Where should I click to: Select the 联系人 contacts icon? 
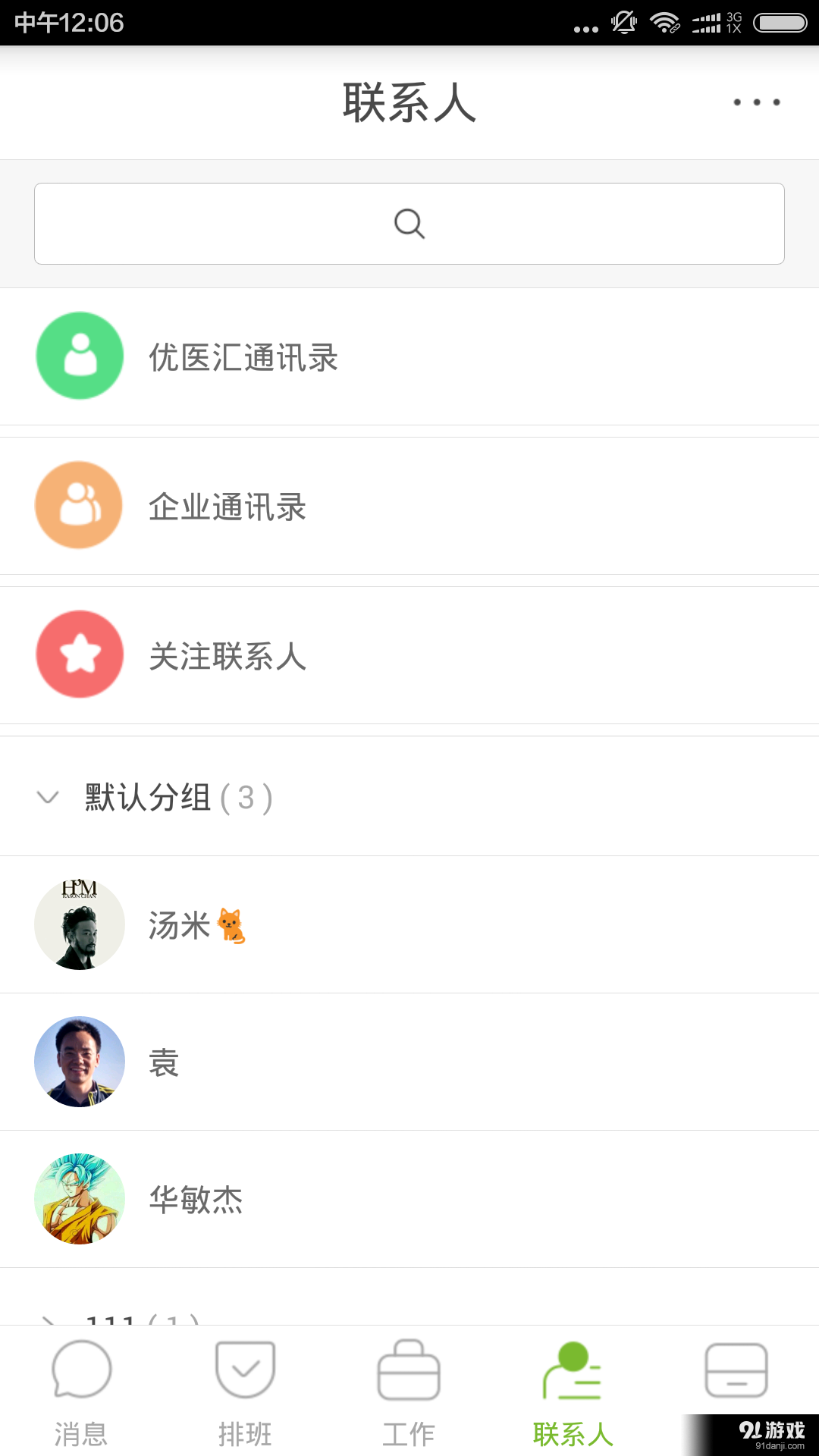573,1370
